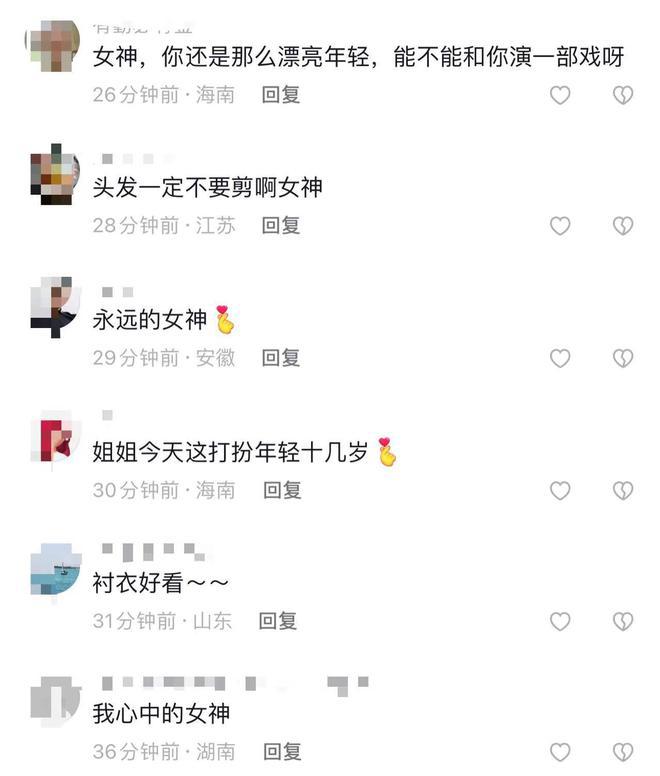Tap the broken heart on "永远的女神"
The image size is (660, 776).
coord(623,357)
